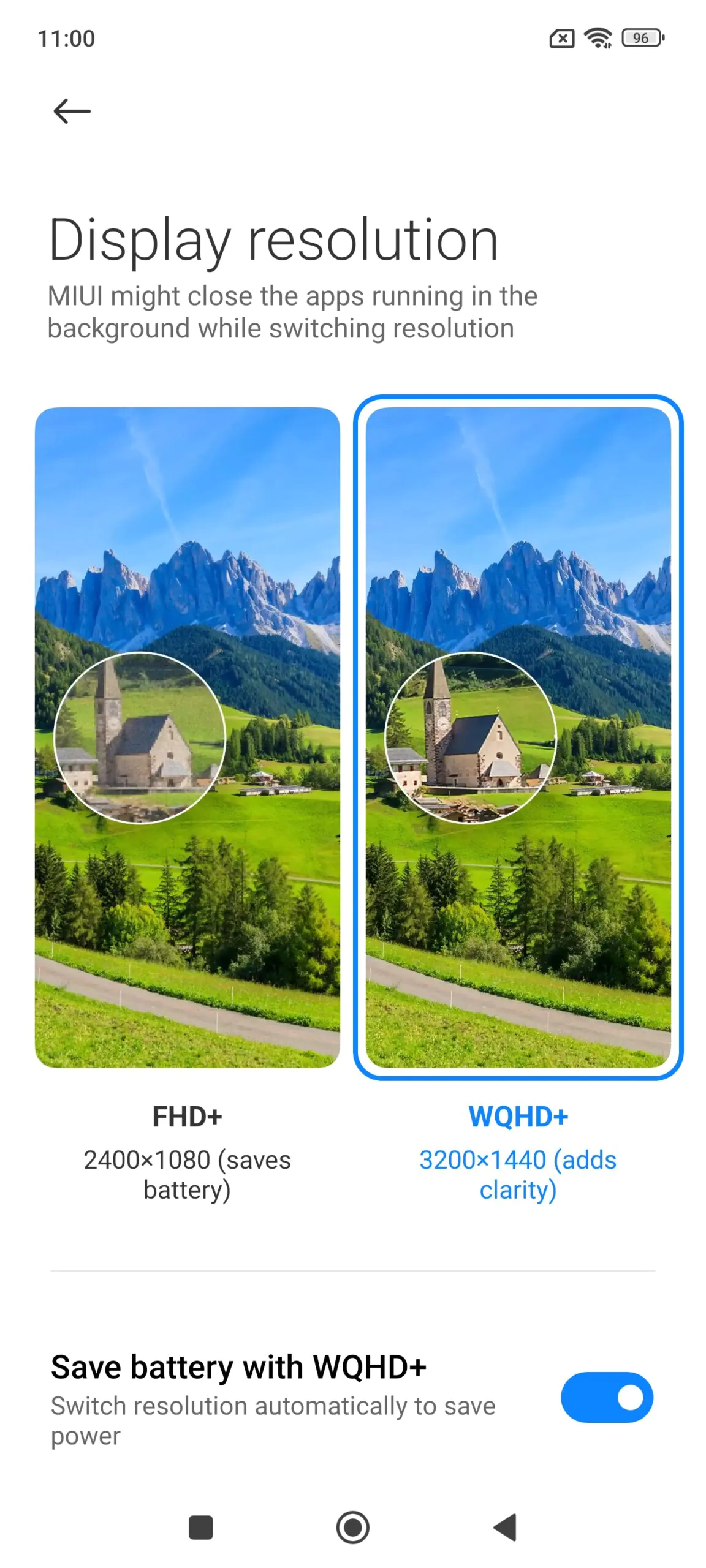The image size is (706, 1568).
Task: Select the FHD+ resolution preview
Action: click(x=187, y=737)
